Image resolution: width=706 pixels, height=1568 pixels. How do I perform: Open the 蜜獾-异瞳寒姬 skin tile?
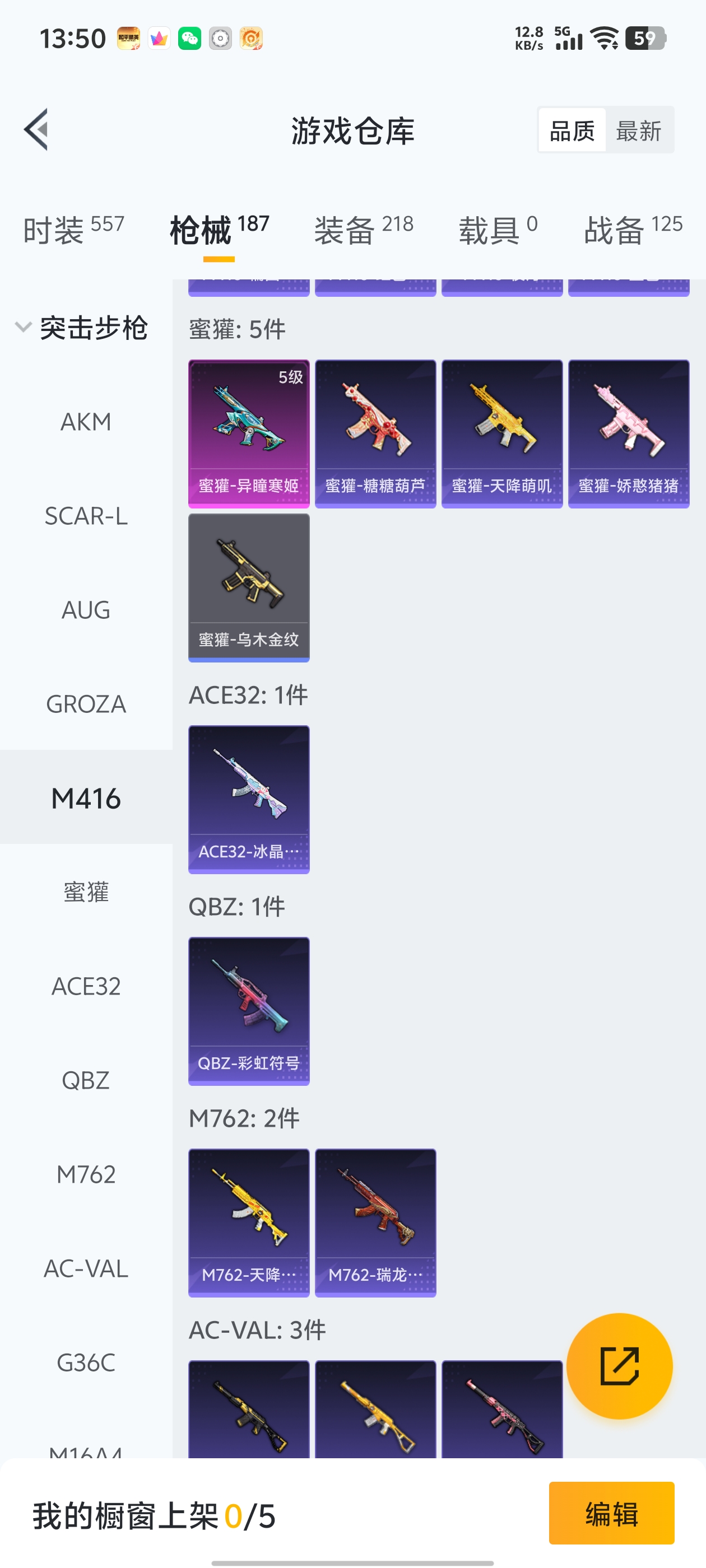coord(249,433)
